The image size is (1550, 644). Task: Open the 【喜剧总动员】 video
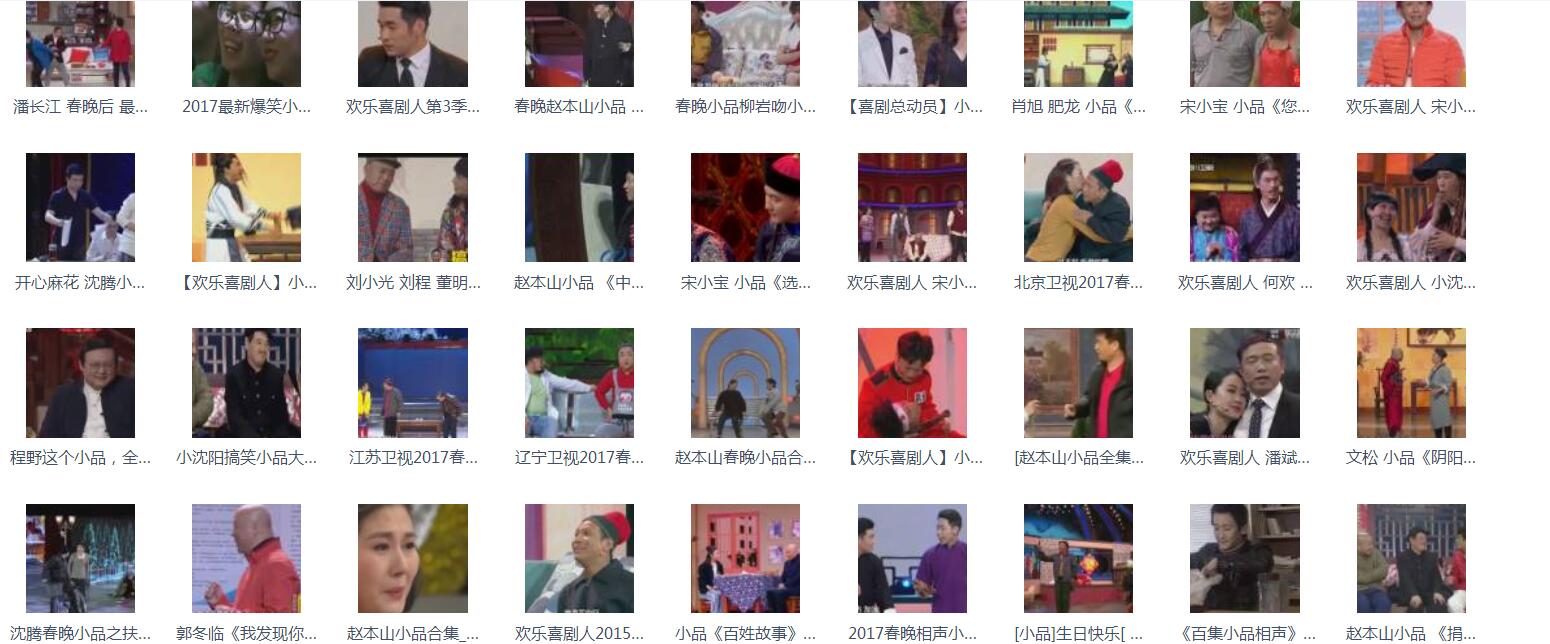pyautogui.click(x=912, y=44)
